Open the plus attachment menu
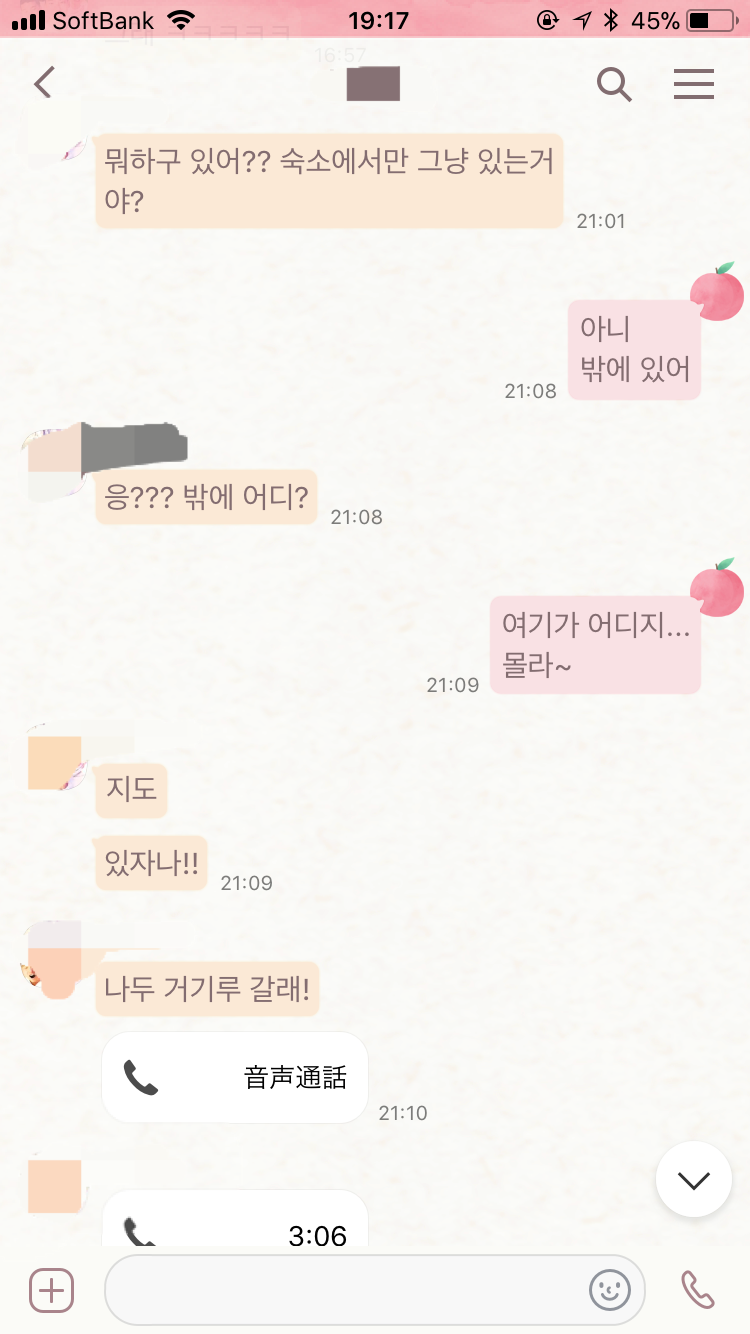750x1334 pixels. click(52, 1290)
